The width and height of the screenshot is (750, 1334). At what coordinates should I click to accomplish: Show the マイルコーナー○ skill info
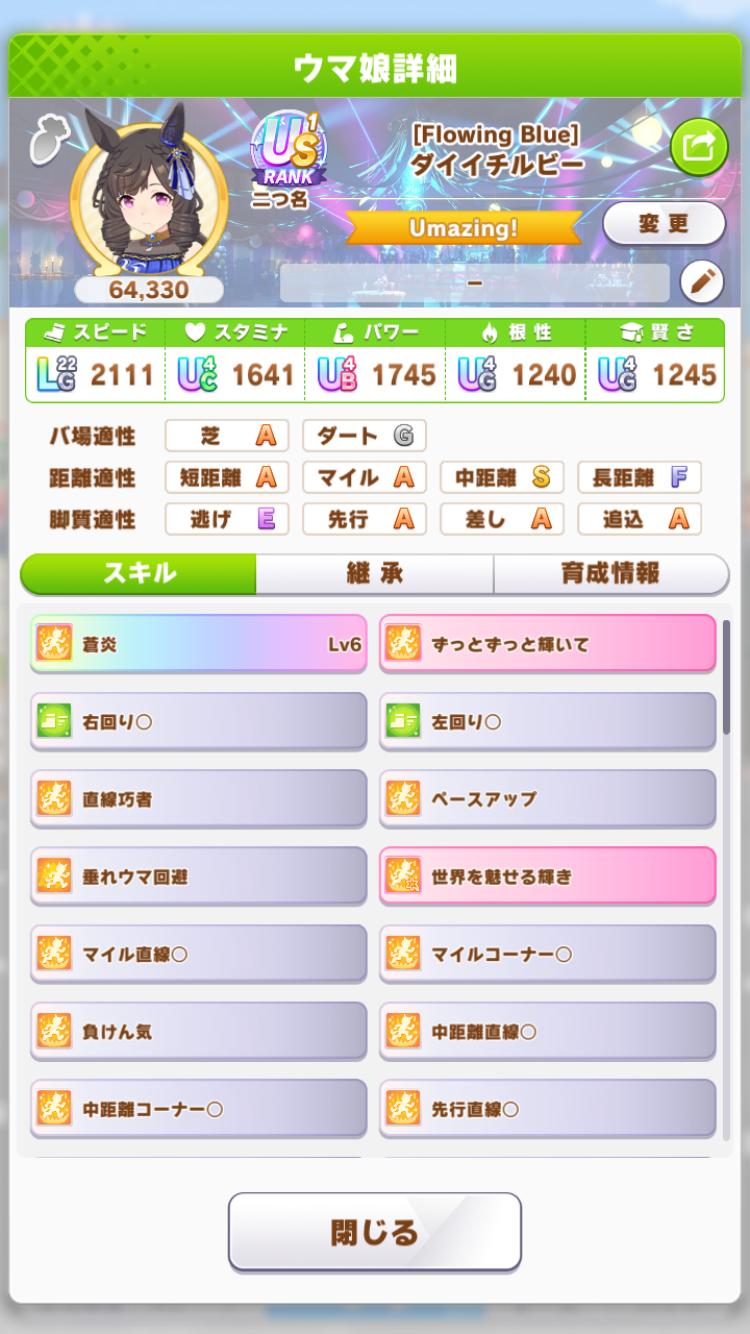548,954
